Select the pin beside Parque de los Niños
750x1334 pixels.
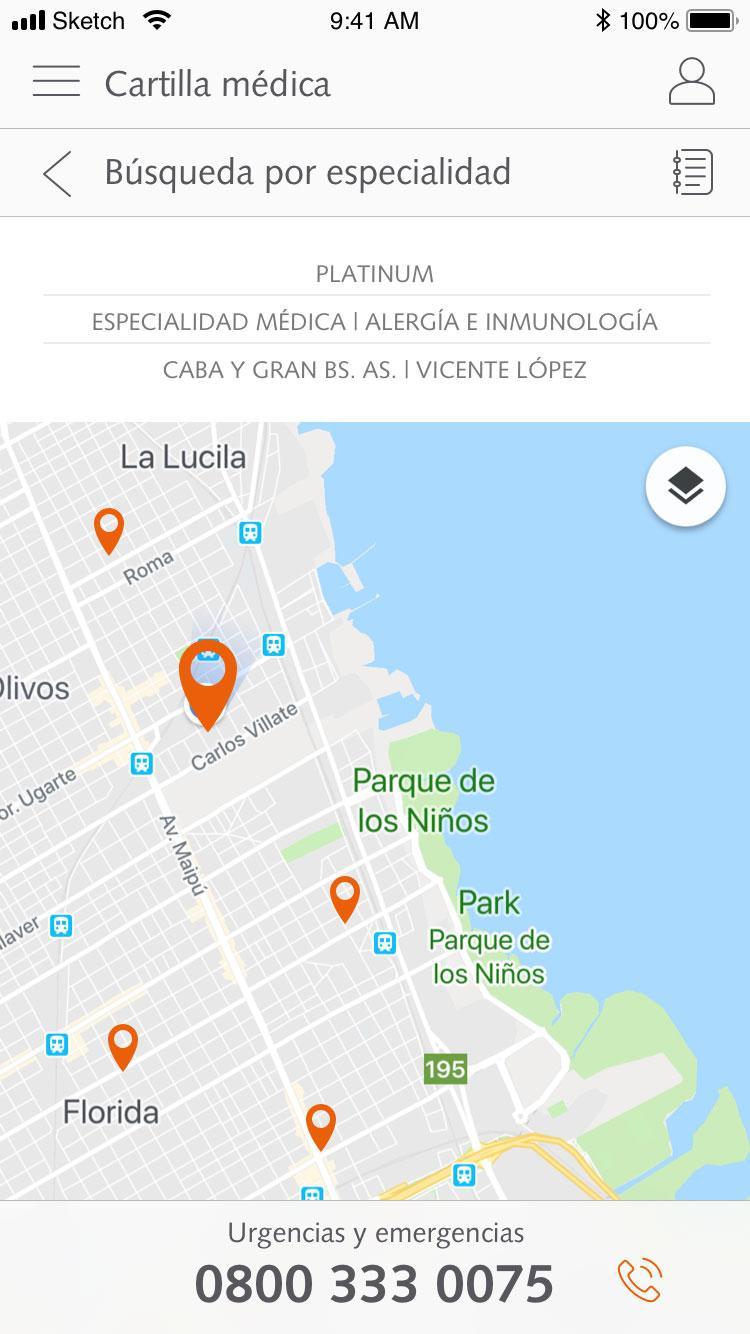(x=345, y=897)
